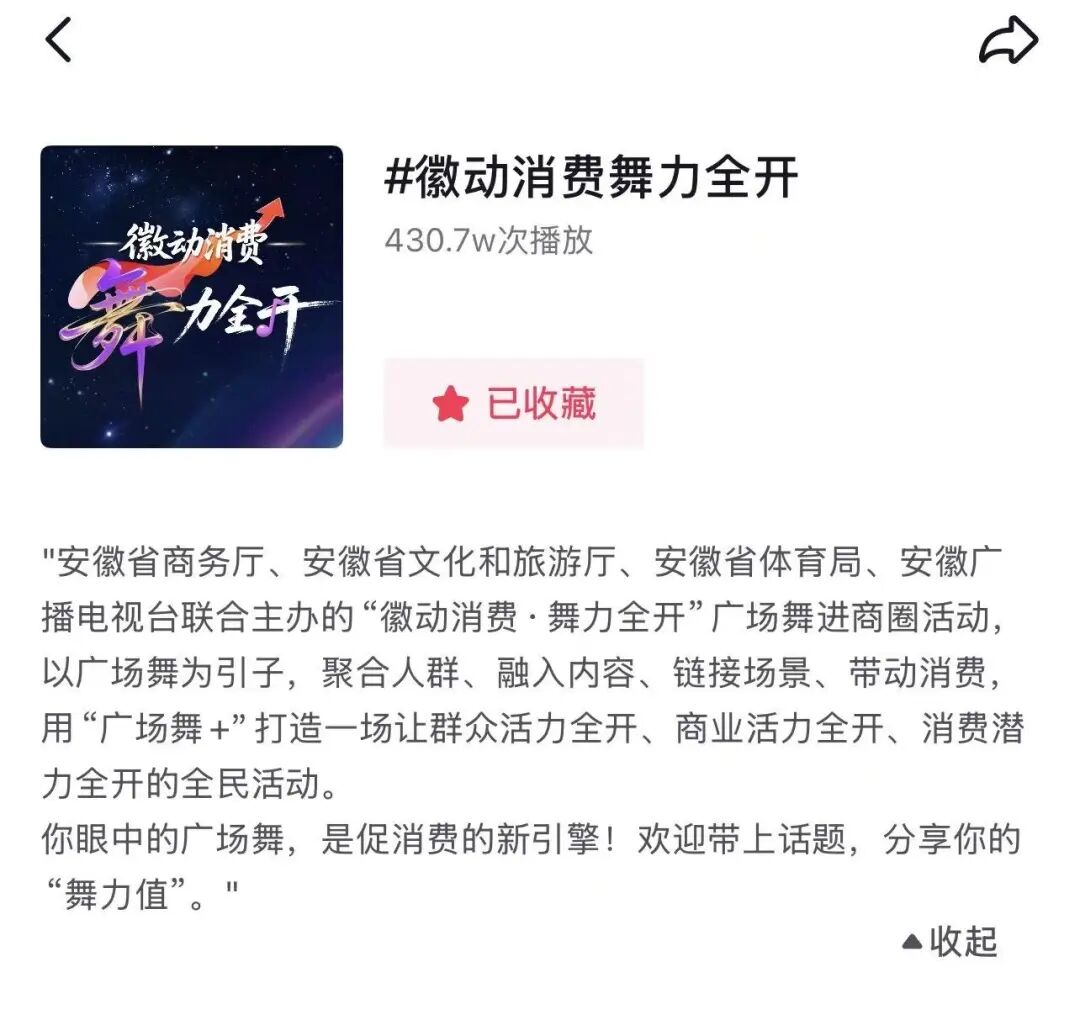Go back using the top-left arrow

(x=58, y=41)
